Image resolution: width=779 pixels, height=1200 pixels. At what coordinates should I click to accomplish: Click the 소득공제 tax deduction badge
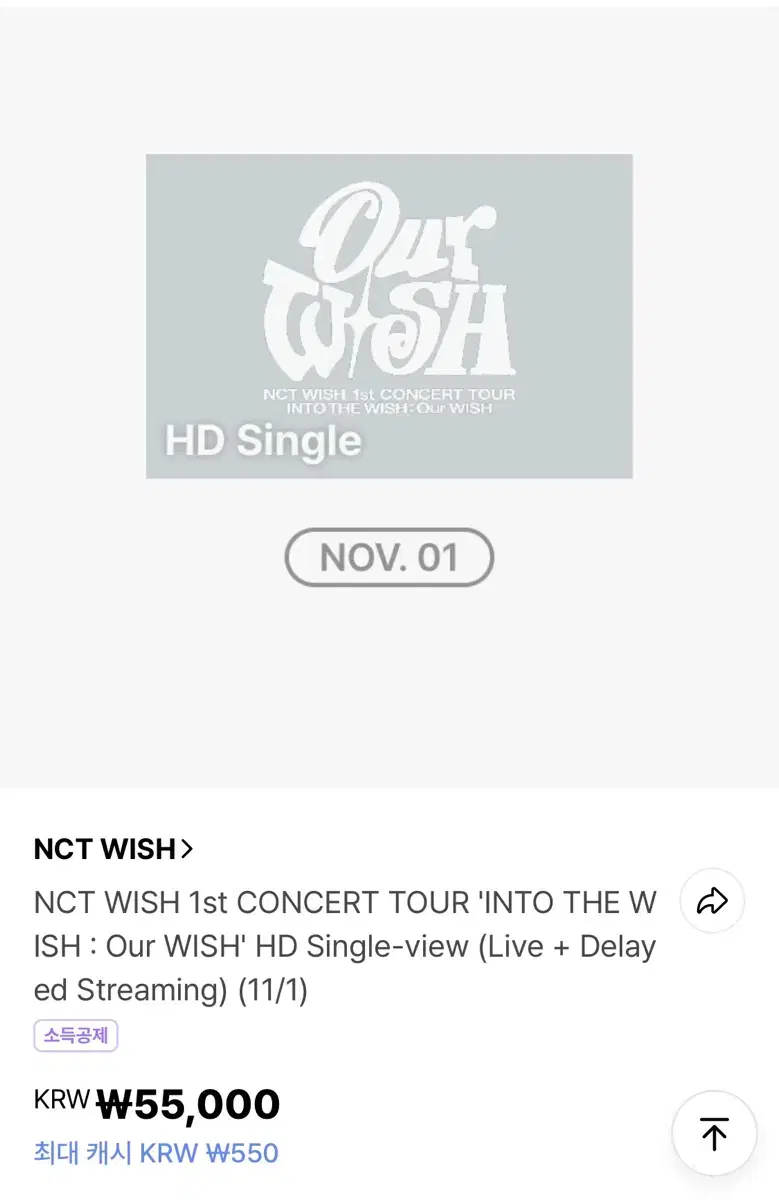[74, 1036]
